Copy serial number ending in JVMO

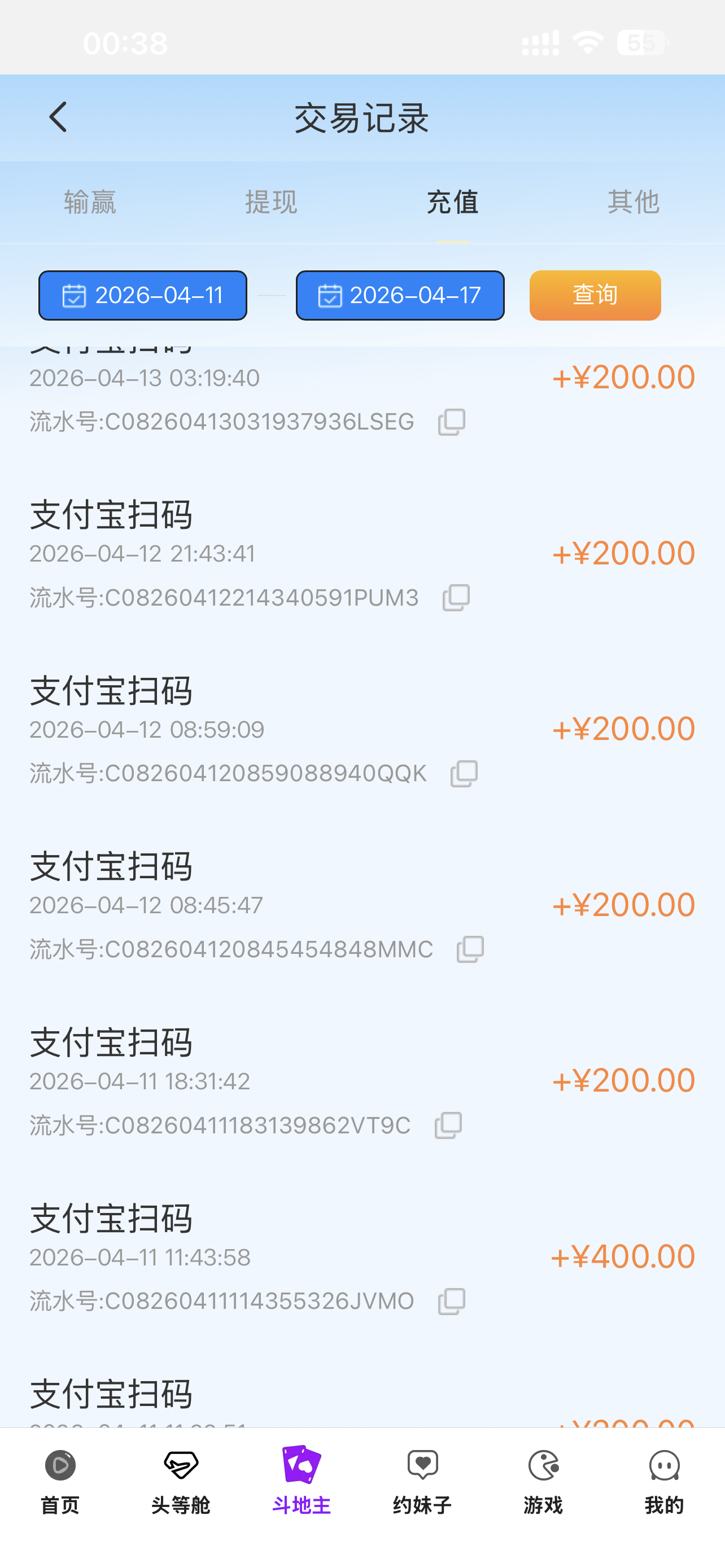click(452, 1302)
